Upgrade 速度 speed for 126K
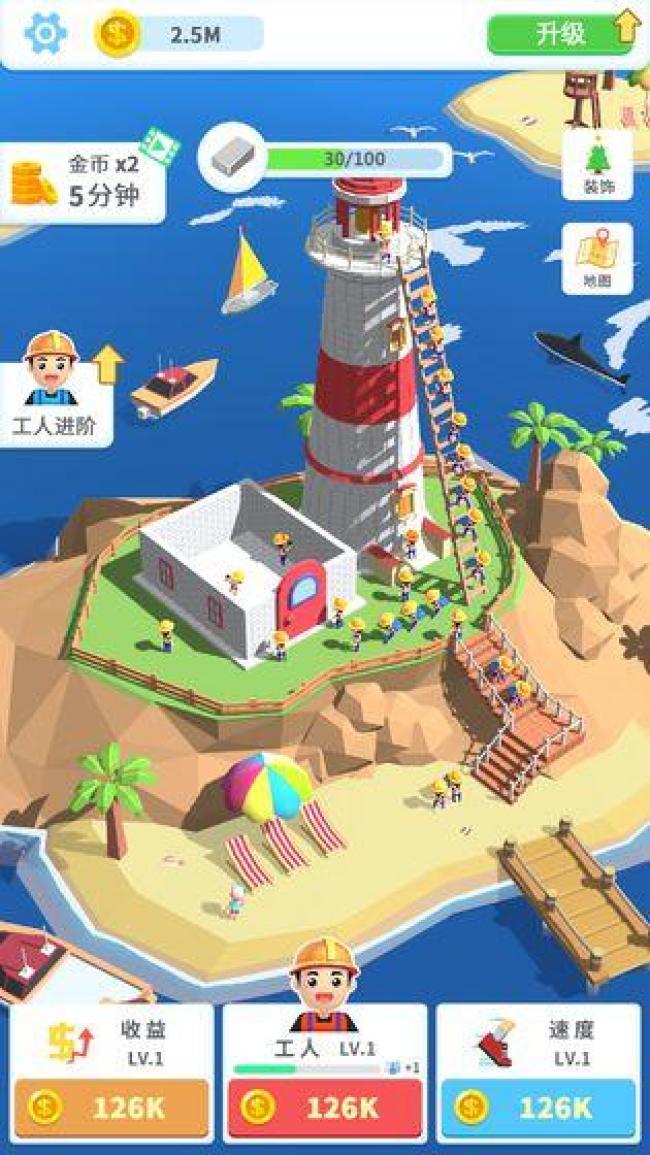The image size is (650, 1155). (x=538, y=1107)
